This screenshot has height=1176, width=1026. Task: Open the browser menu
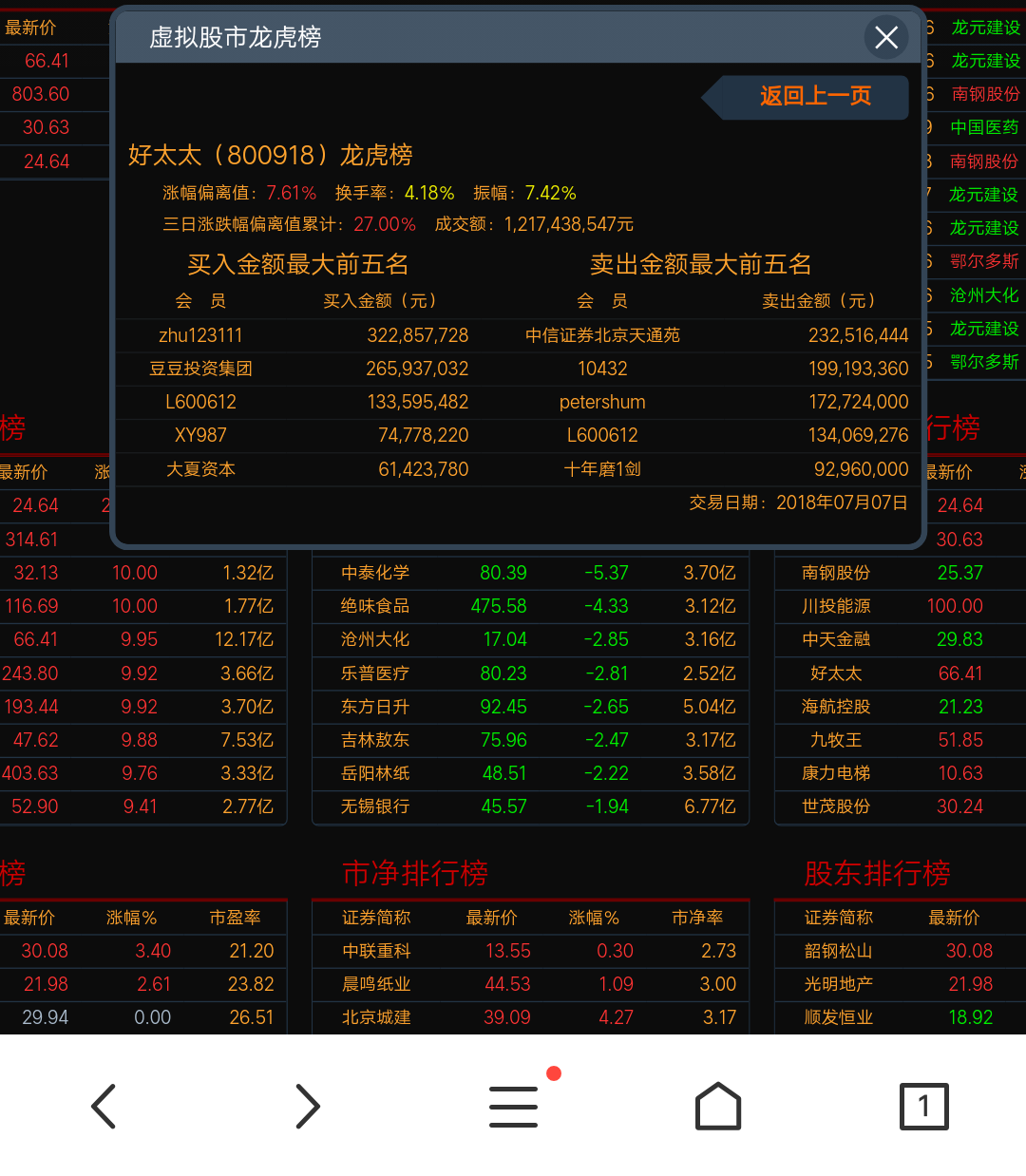coord(514,1106)
